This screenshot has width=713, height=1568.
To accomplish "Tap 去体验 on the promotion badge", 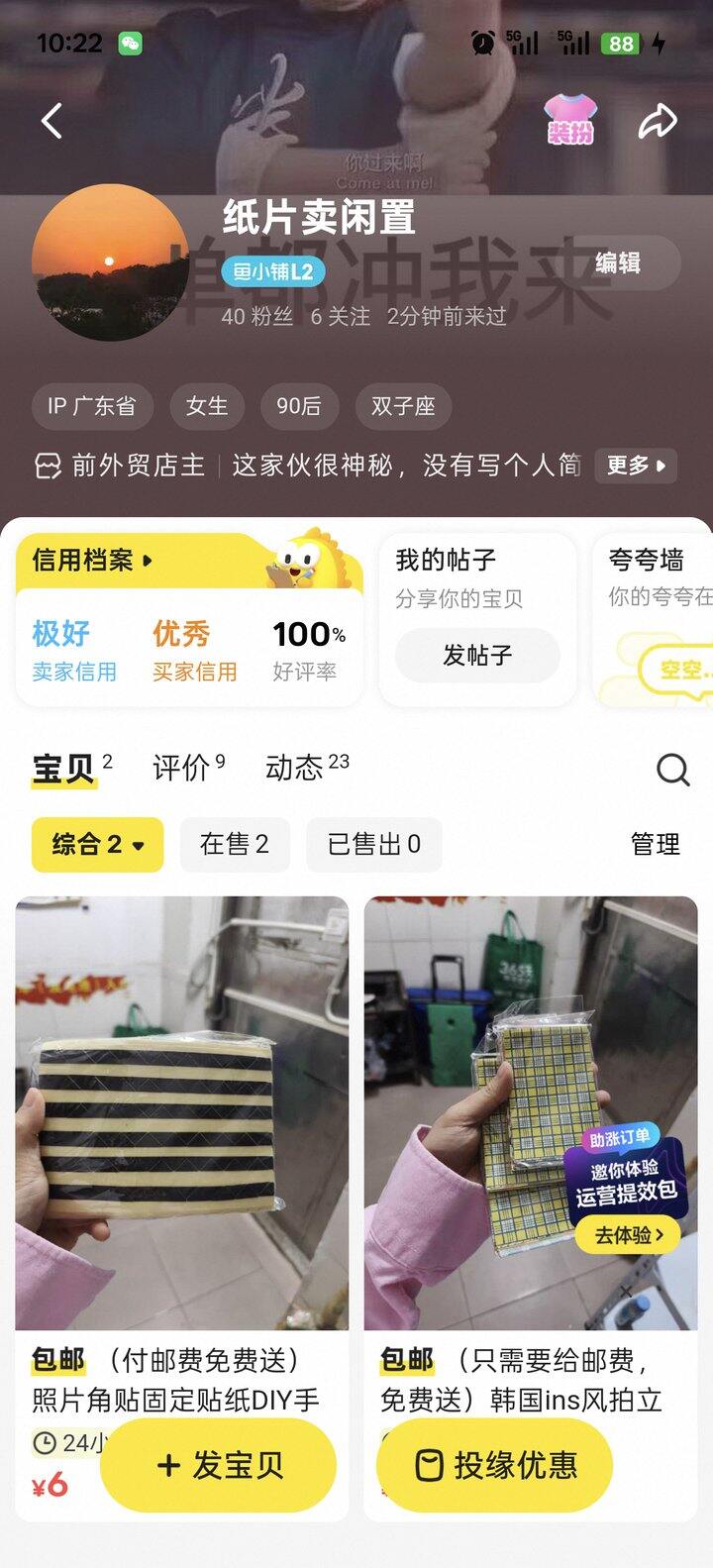I will (x=629, y=1235).
